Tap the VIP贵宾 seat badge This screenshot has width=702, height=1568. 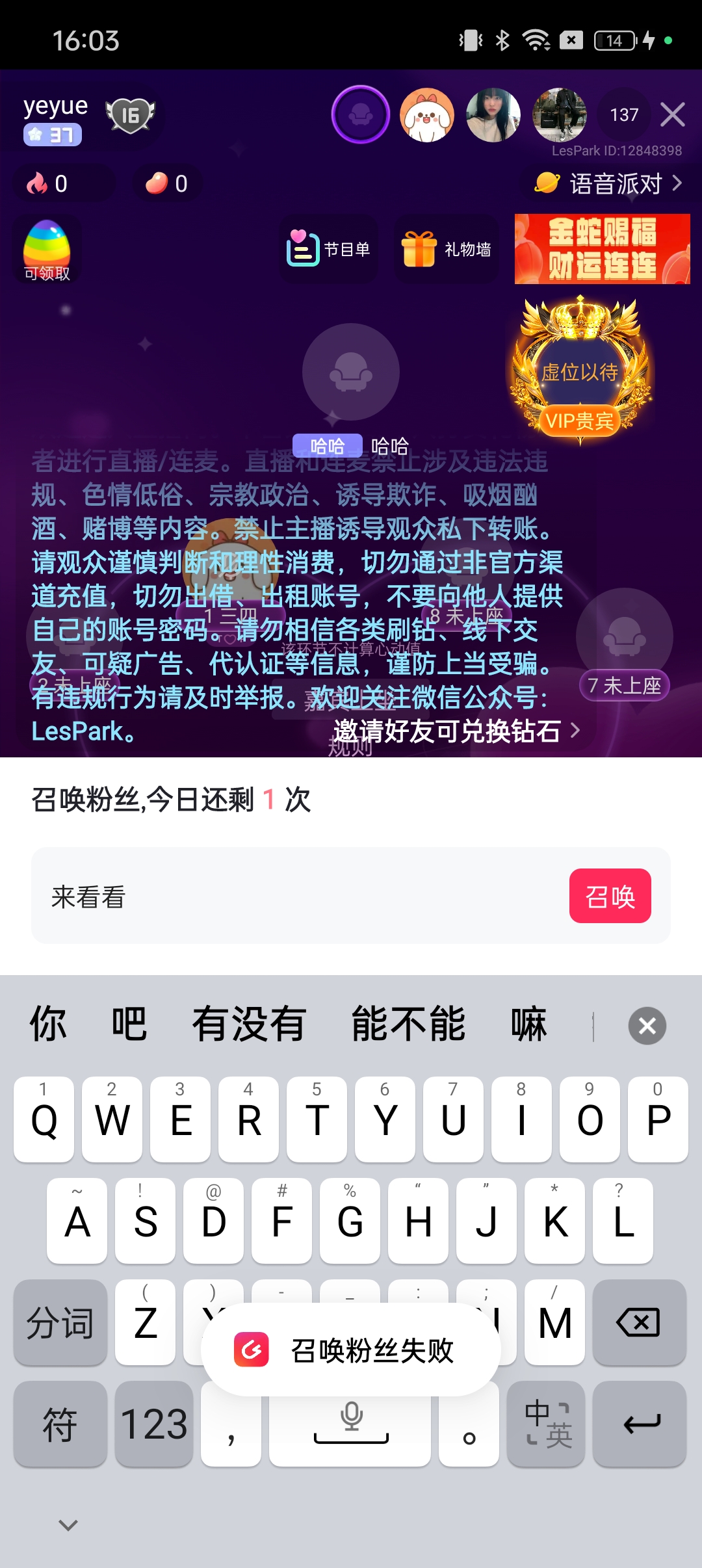pos(580,421)
